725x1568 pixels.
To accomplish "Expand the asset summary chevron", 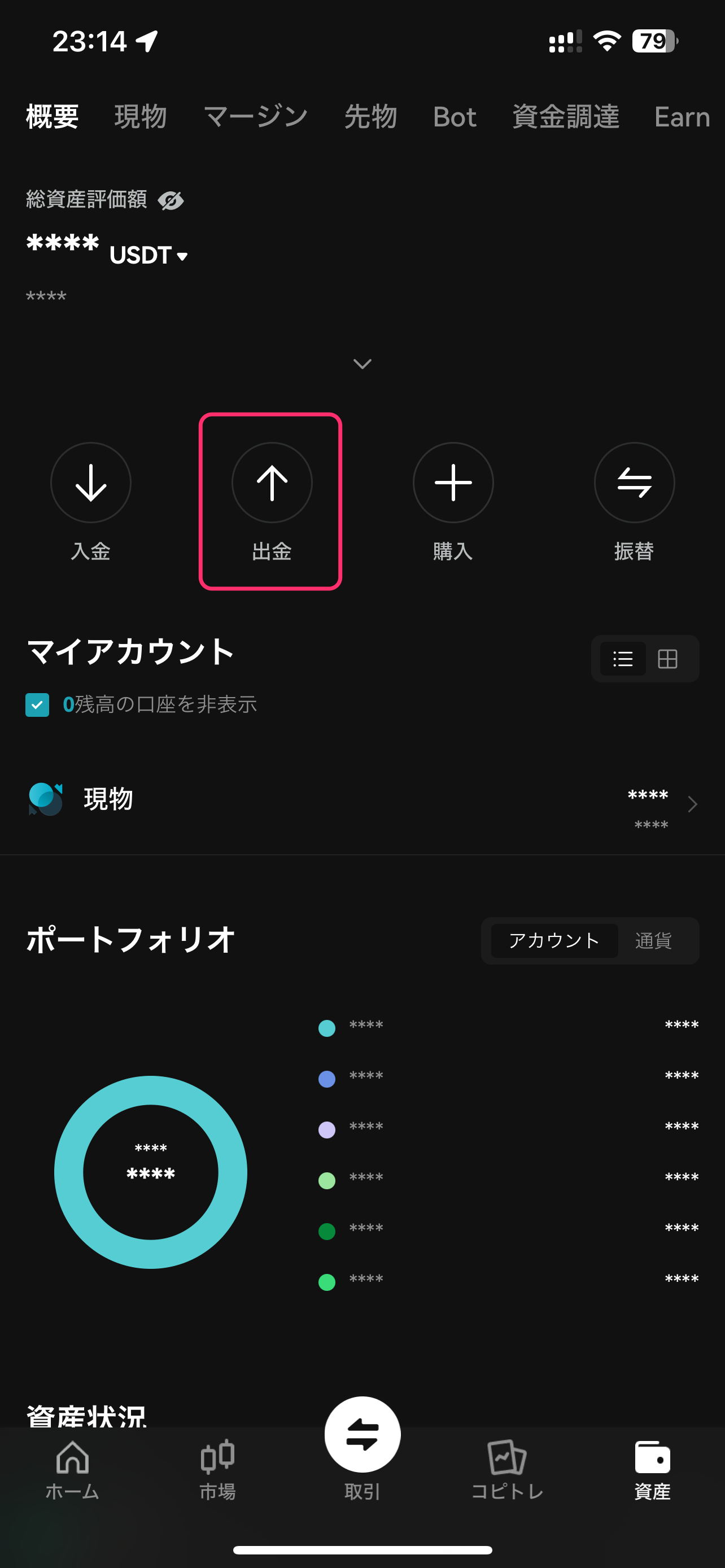I will (362, 364).
